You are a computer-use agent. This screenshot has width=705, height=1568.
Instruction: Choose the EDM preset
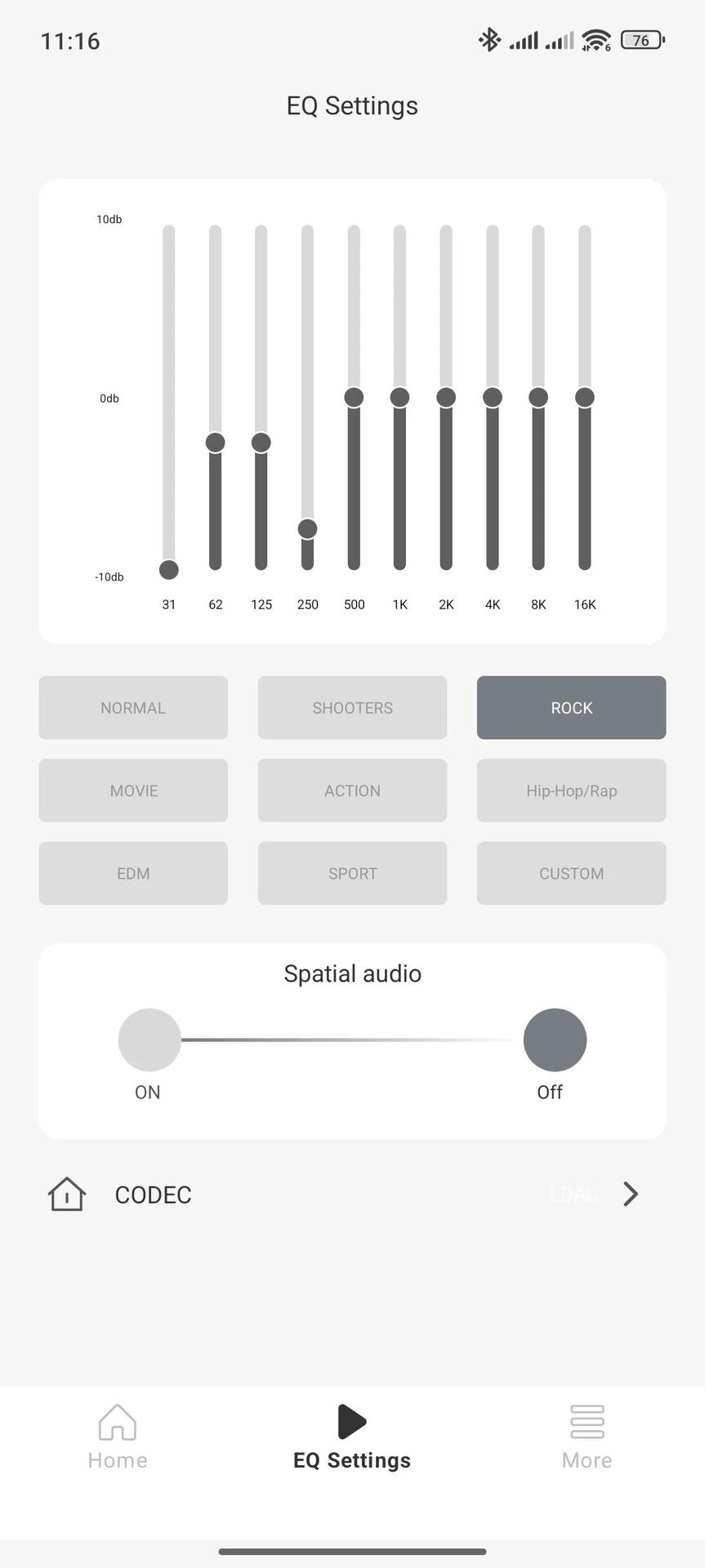(x=133, y=873)
